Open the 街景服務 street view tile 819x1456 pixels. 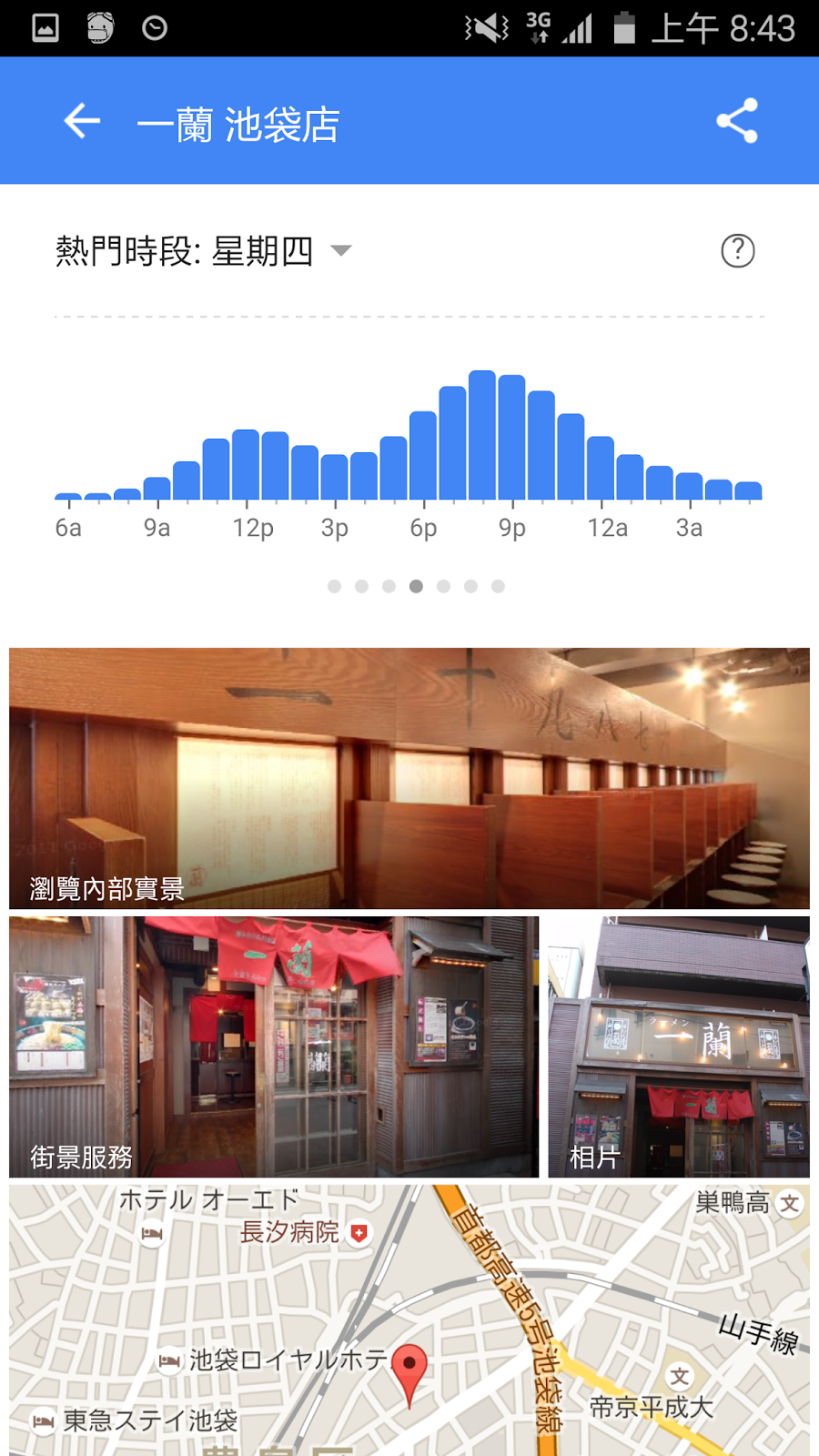[x=273, y=1046]
